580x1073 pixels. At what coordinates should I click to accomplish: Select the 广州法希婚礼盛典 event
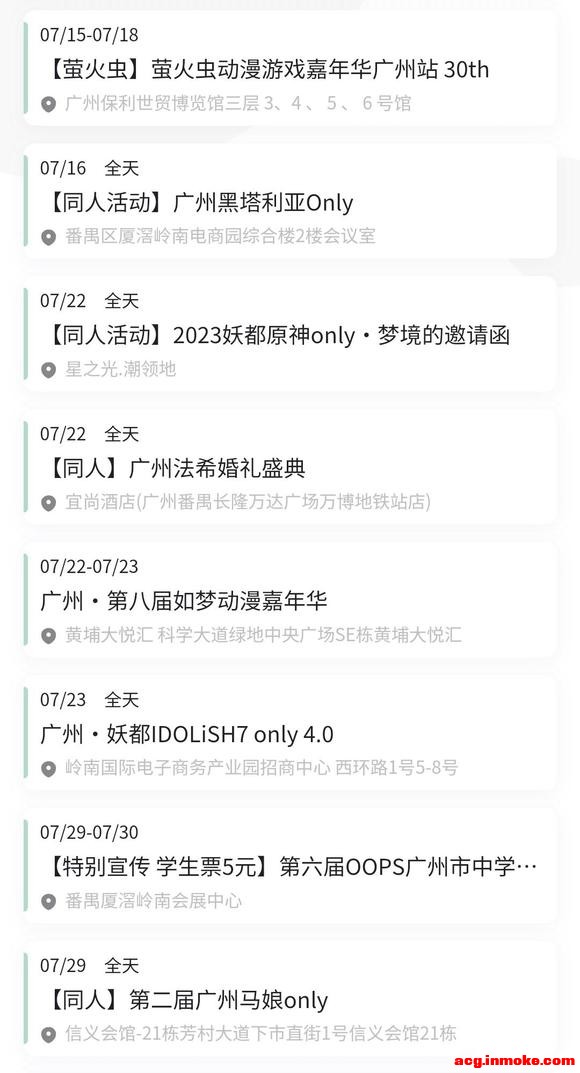290,467
